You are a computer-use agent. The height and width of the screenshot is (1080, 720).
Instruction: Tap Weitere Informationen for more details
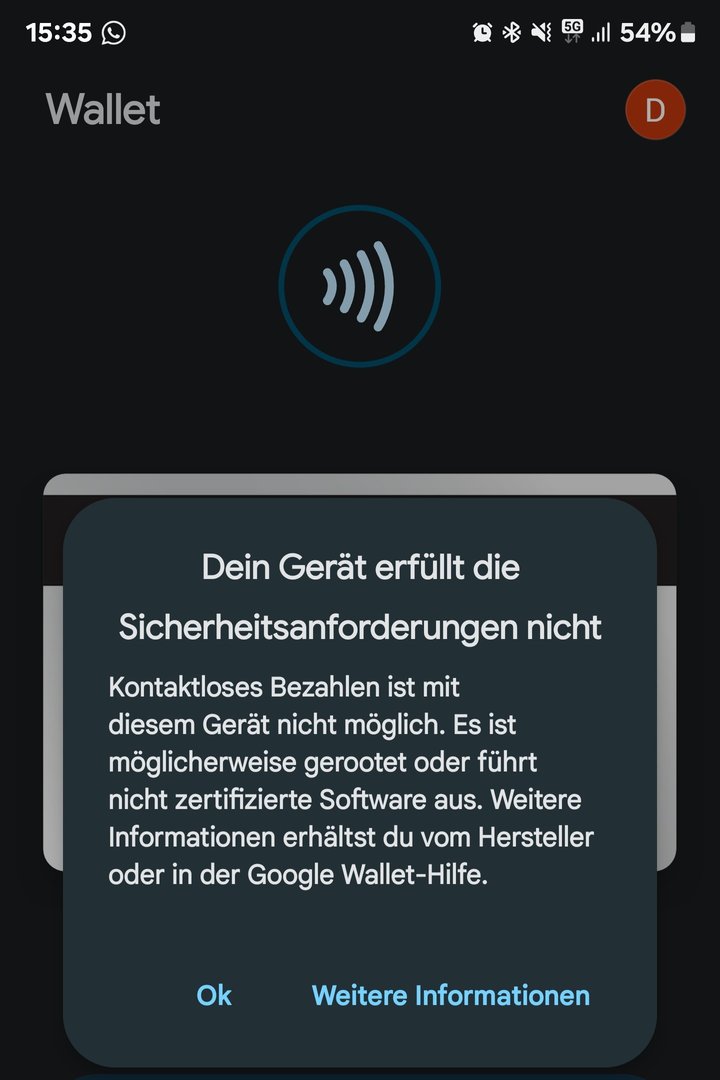click(450, 995)
